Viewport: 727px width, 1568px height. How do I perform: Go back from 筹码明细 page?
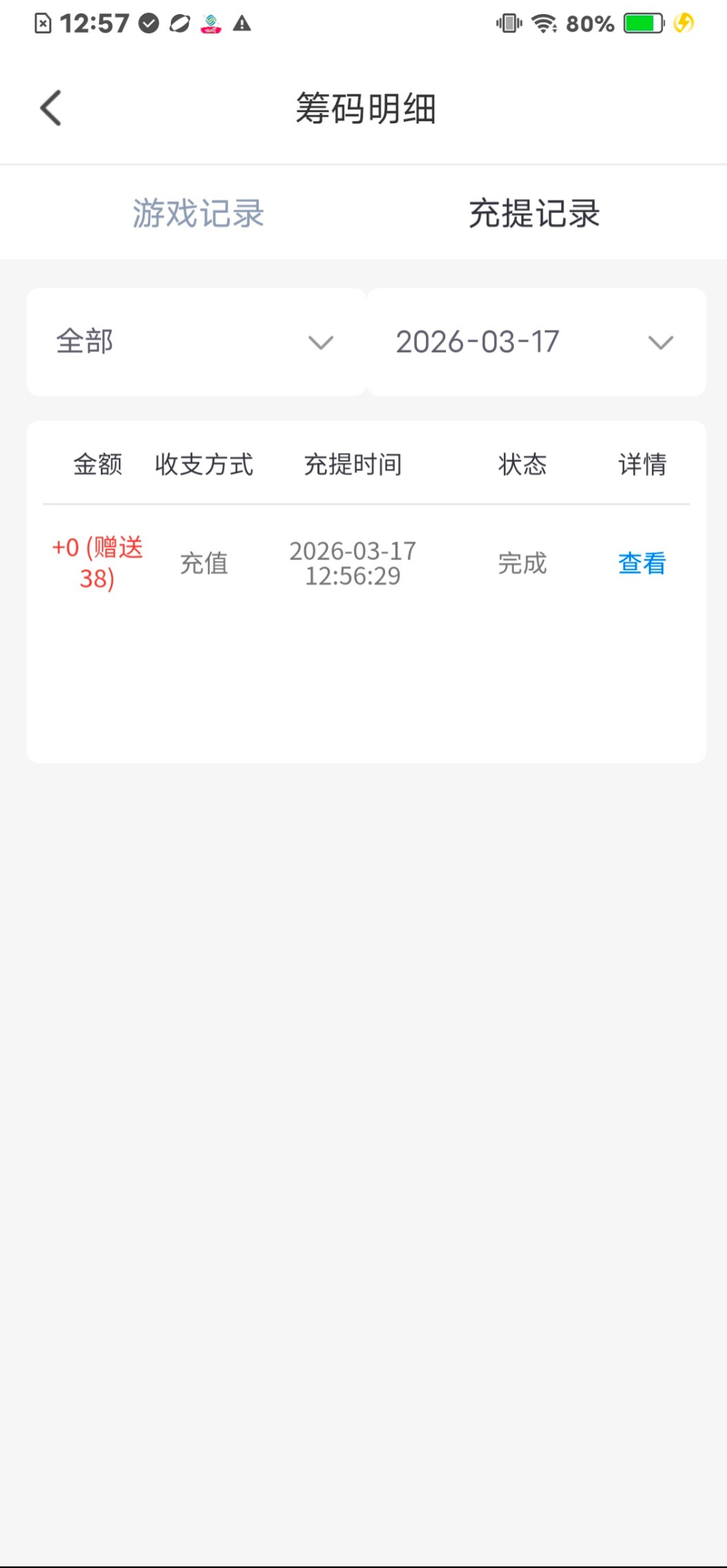(51, 108)
